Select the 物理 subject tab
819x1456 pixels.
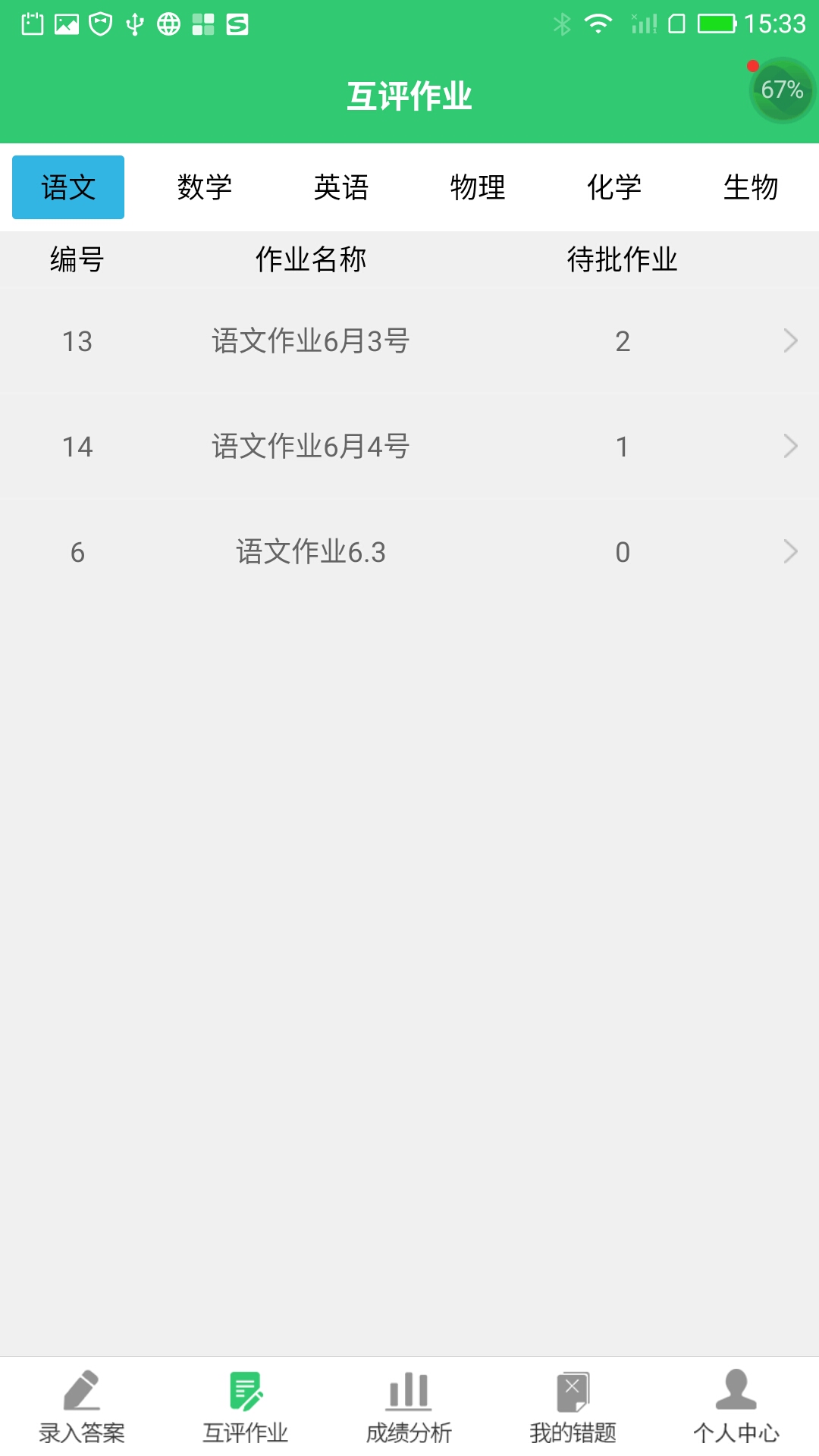click(x=478, y=188)
